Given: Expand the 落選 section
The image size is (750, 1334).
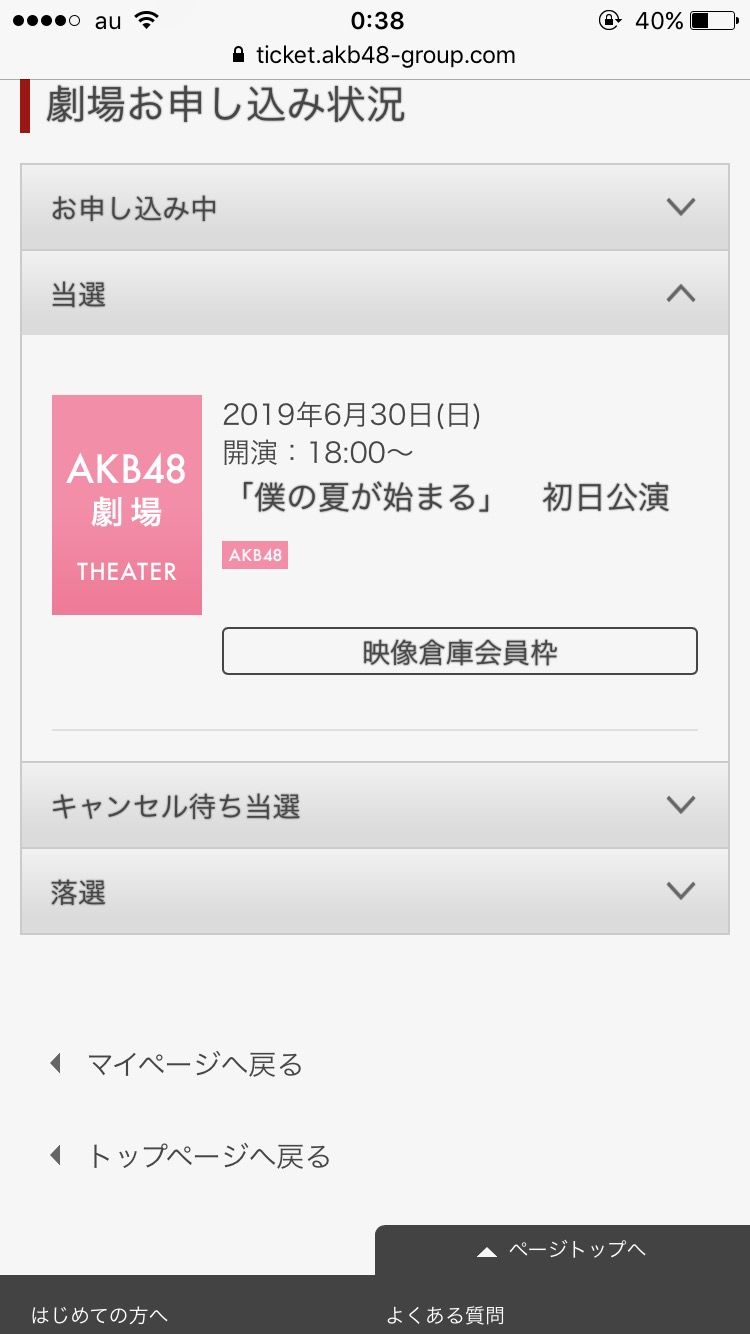Looking at the screenshot, I should 375,891.
